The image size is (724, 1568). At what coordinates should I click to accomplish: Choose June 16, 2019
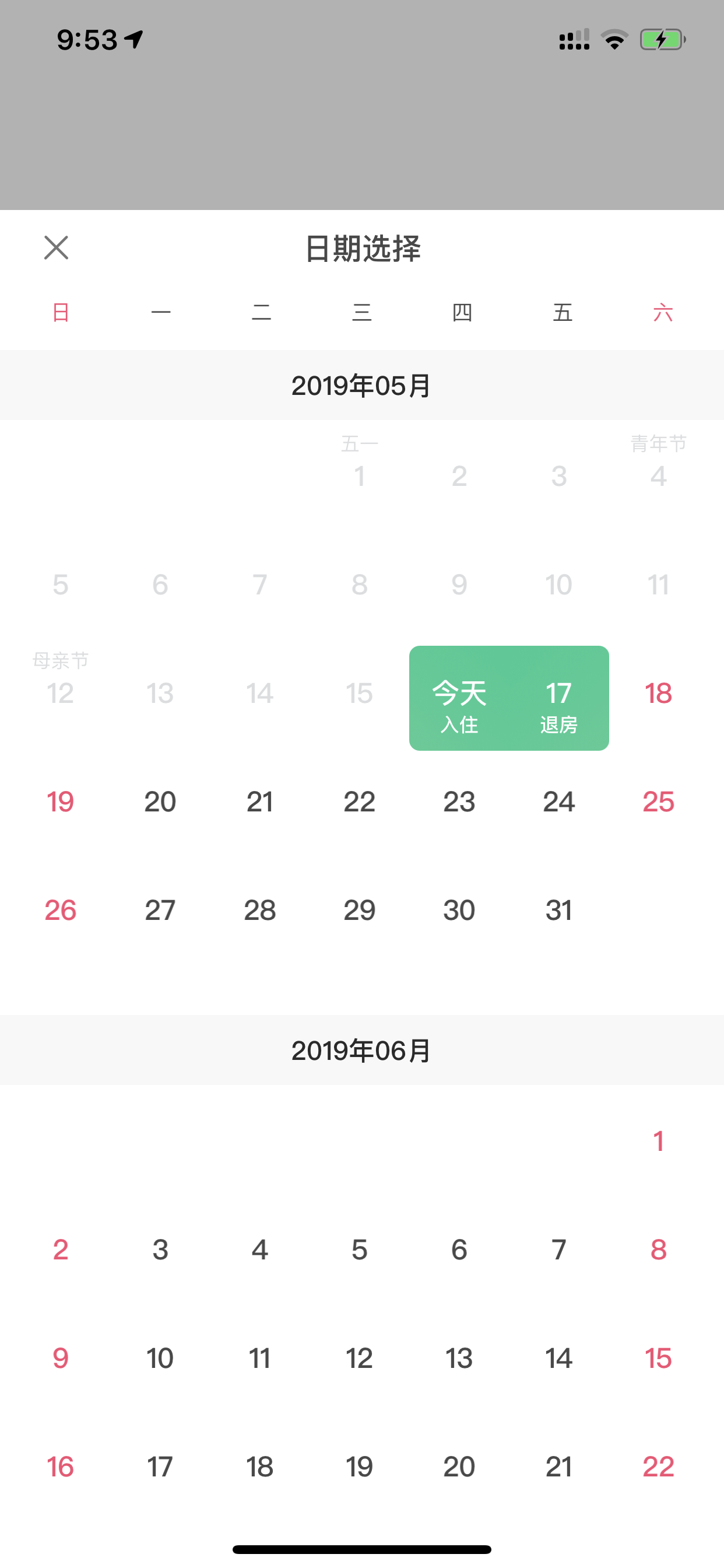[x=60, y=1467]
